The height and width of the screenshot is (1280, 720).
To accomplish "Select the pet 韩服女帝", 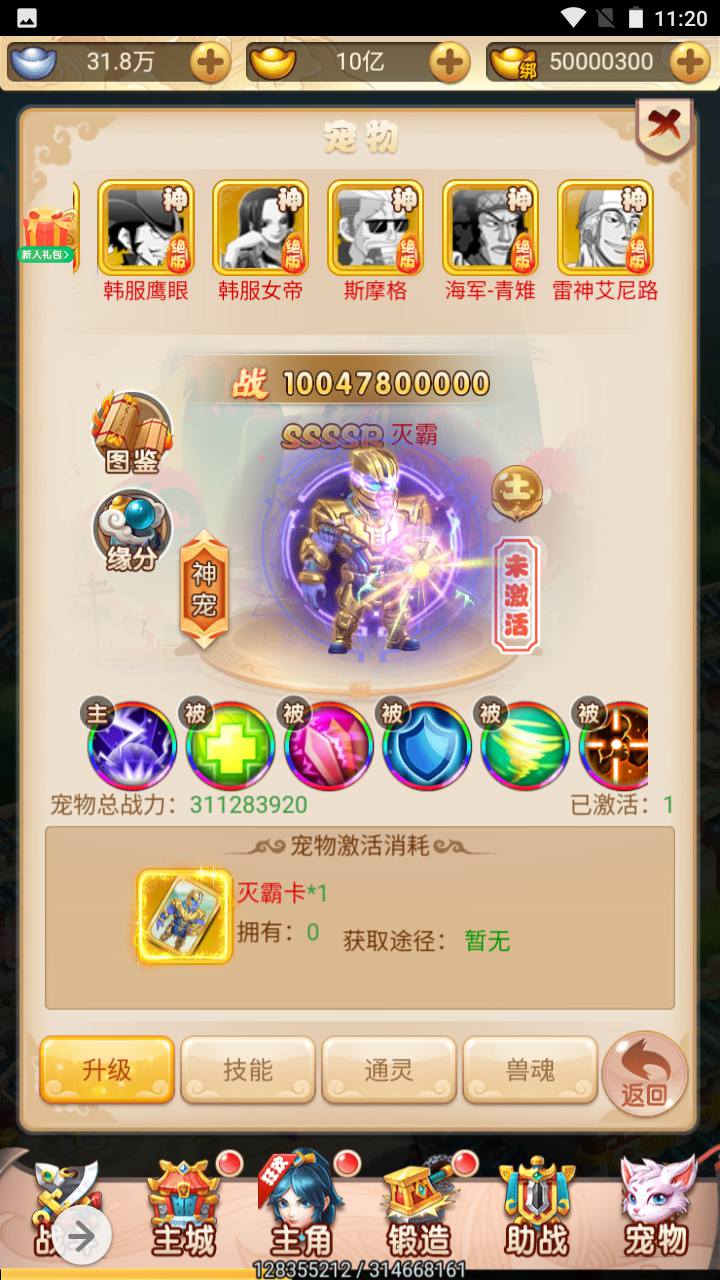I will pyautogui.click(x=261, y=228).
